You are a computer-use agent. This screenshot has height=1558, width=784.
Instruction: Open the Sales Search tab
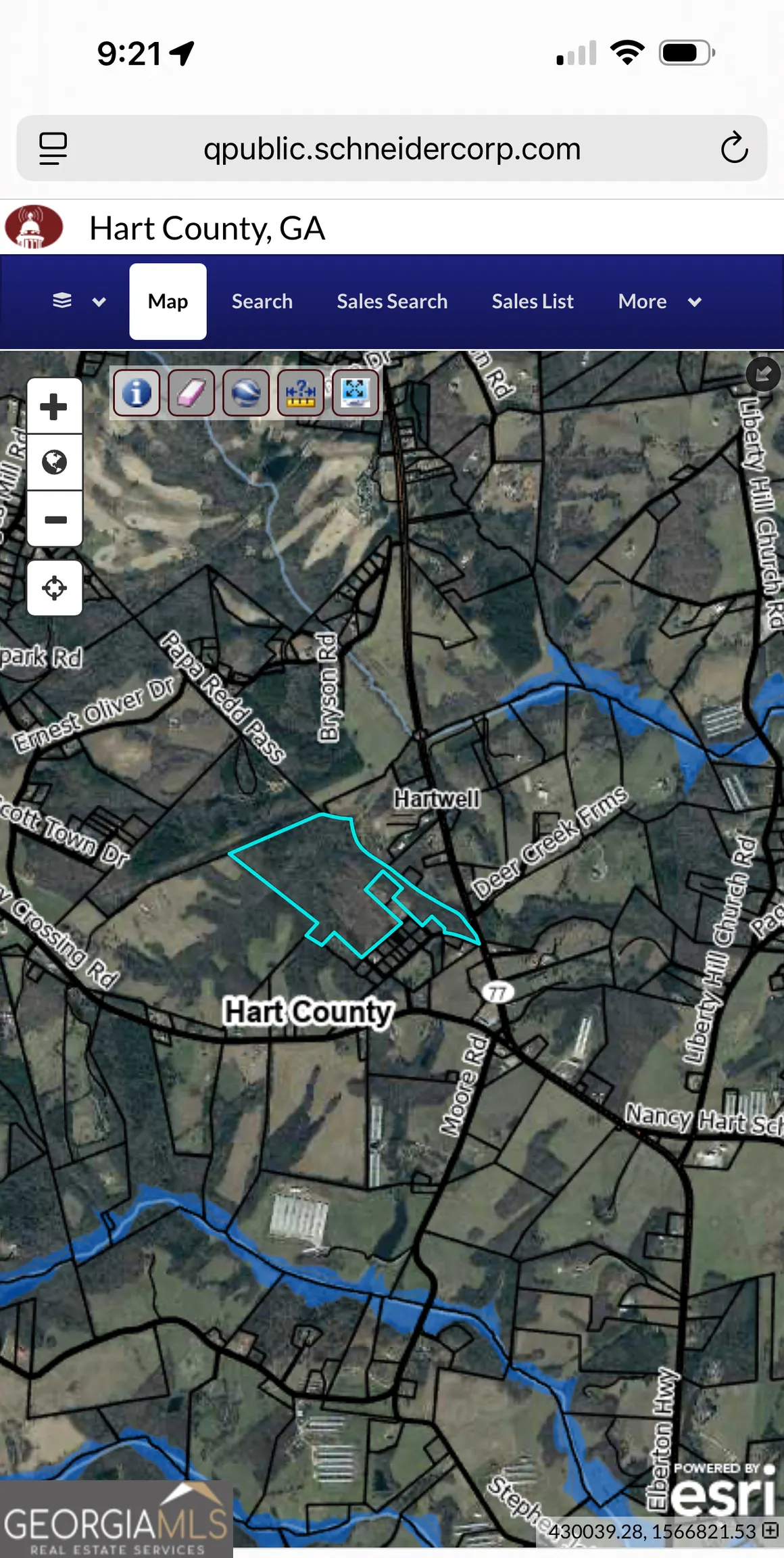pyautogui.click(x=392, y=301)
